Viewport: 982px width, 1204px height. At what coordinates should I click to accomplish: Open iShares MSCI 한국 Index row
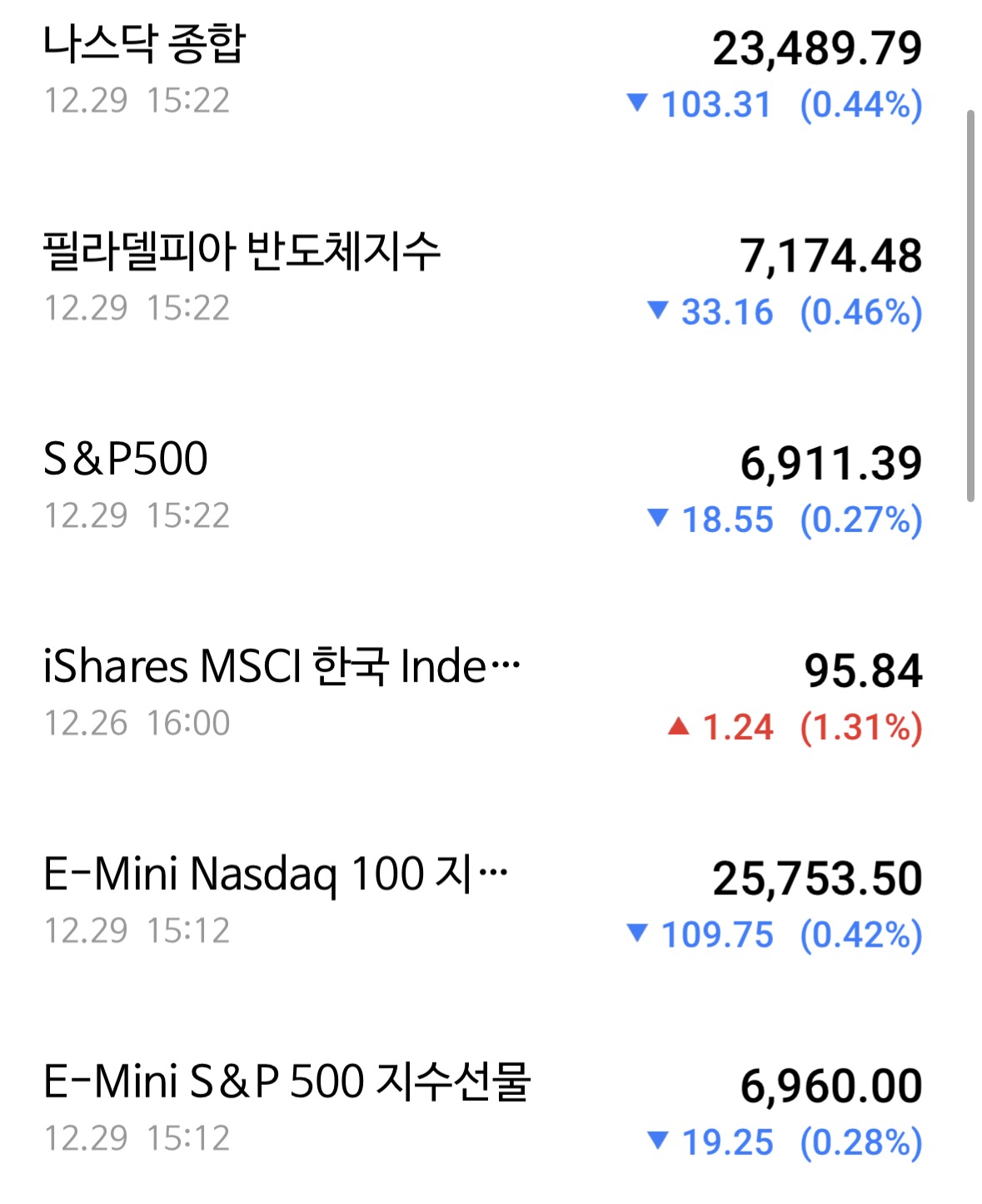click(282, 667)
